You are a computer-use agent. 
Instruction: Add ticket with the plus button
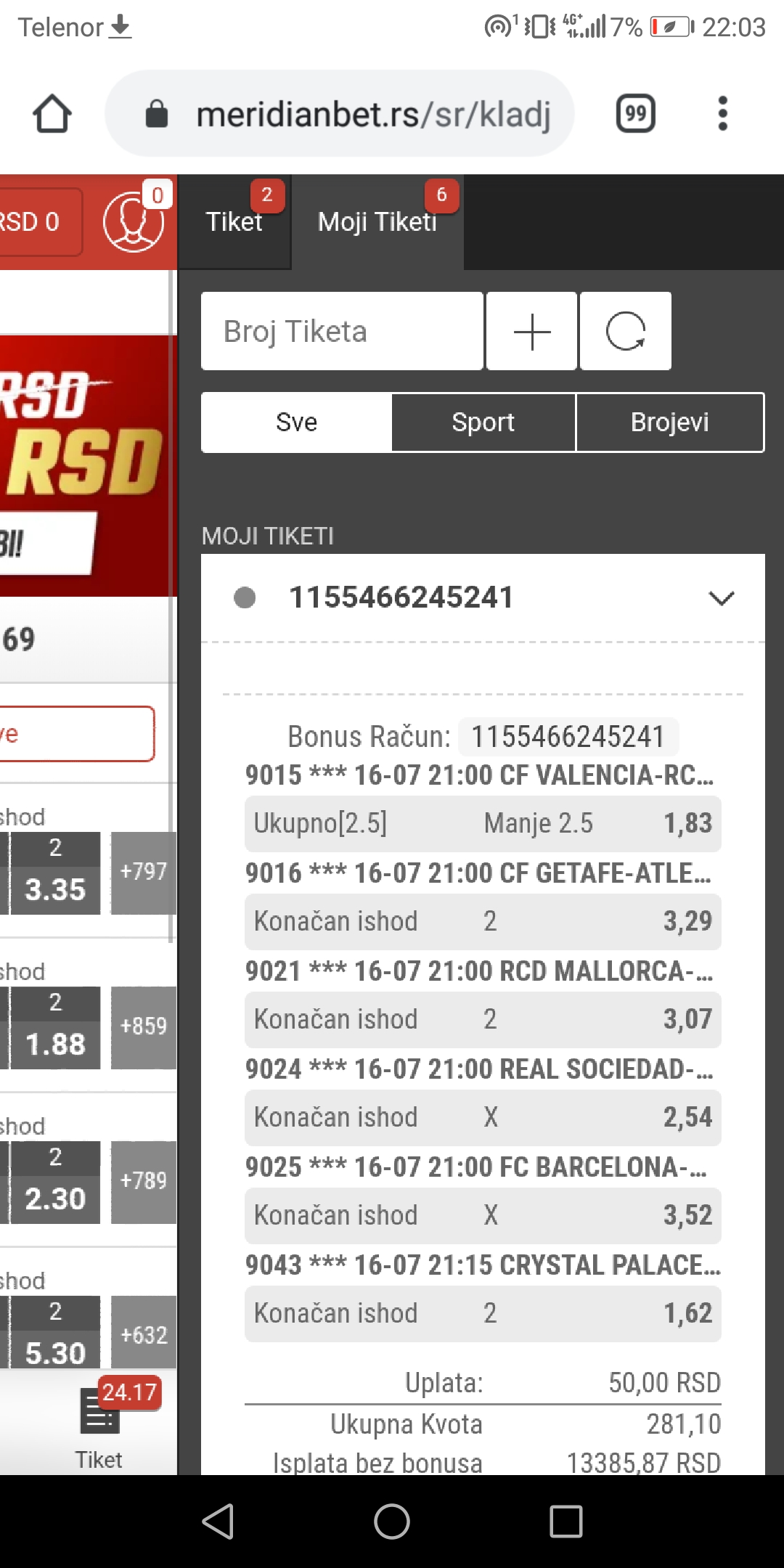532,331
